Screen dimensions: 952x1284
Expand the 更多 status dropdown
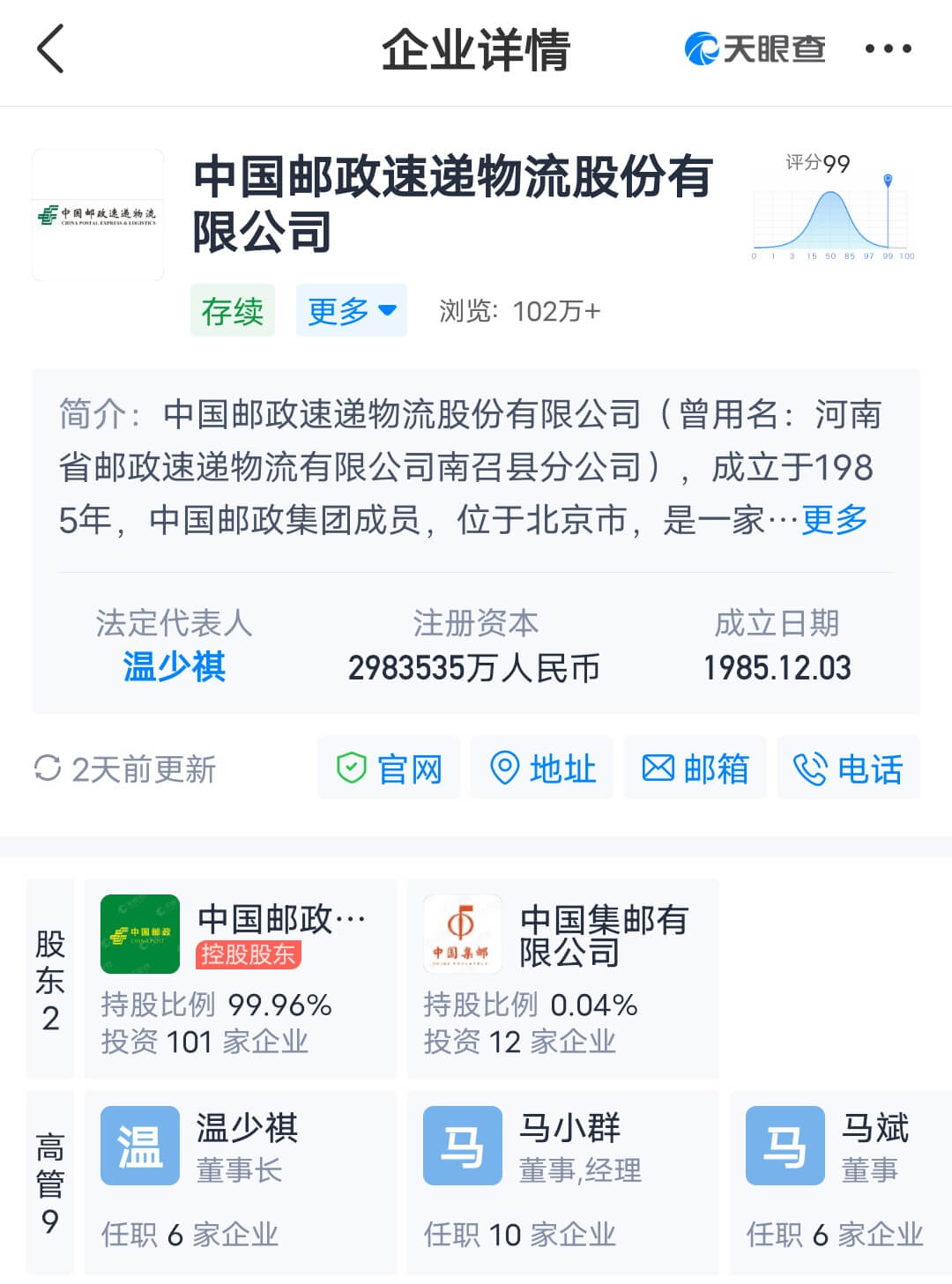point(351,310)
